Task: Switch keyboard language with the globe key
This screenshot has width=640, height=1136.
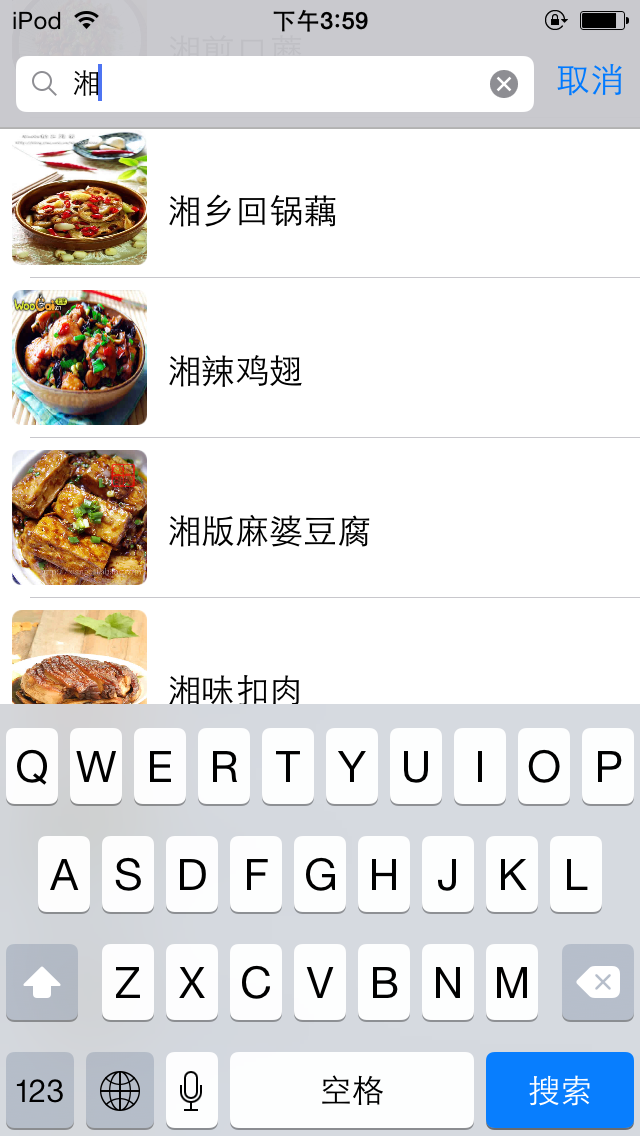Action: 120,1090
